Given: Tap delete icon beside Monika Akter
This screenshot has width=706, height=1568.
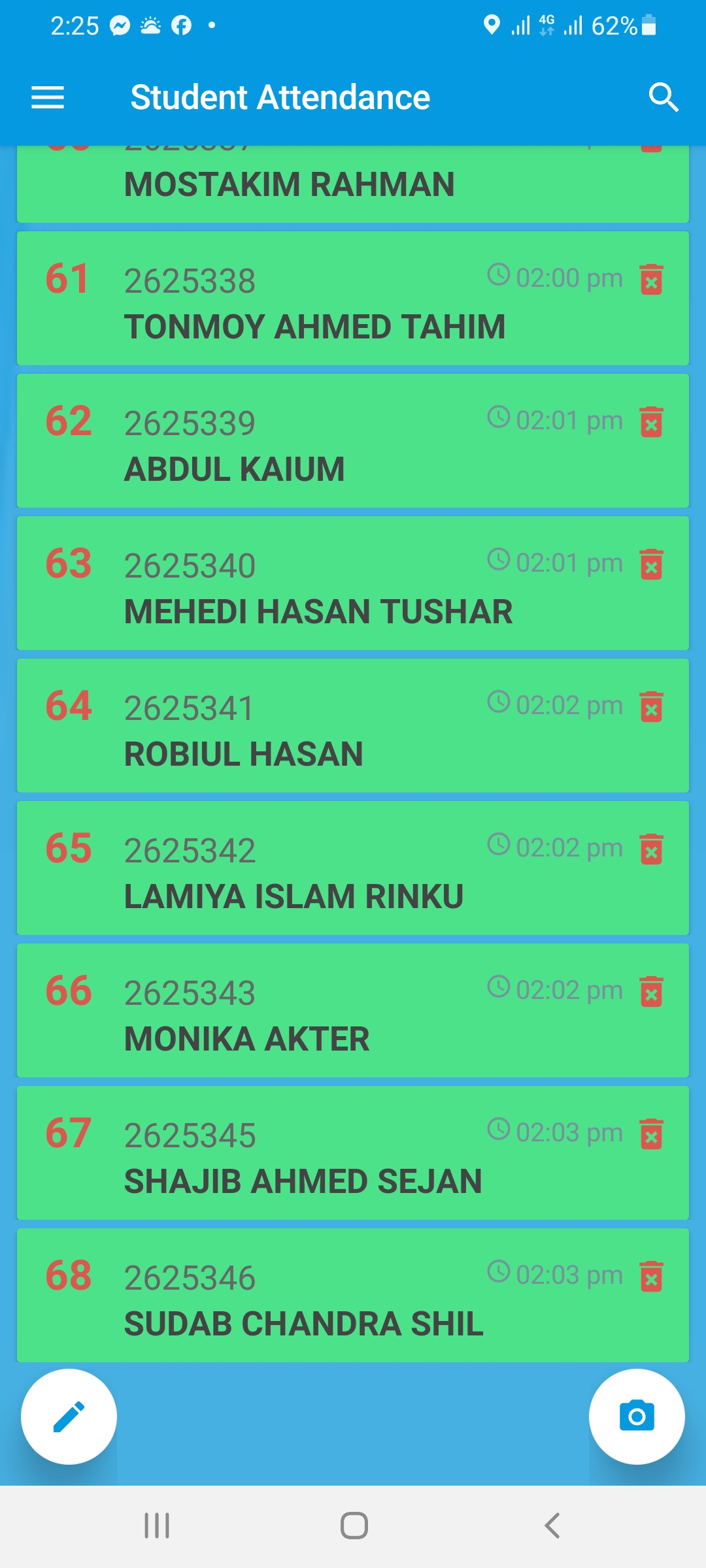Looking at the screenshot, I should pyautogui.click(x=651, y=992).
